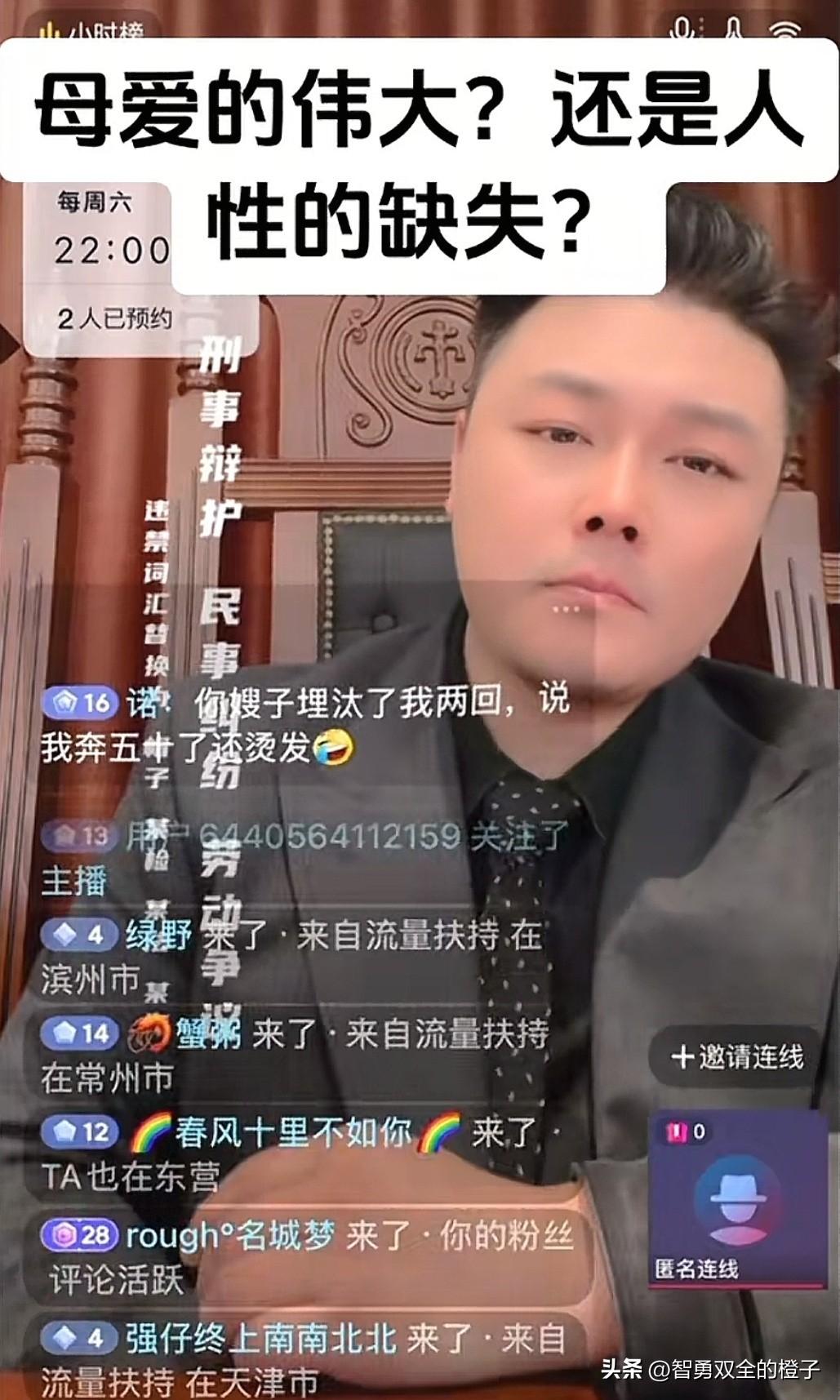840x1400 pixels.
Task: Click the pen tool icon near top right
Action: (x=733, y=24)
